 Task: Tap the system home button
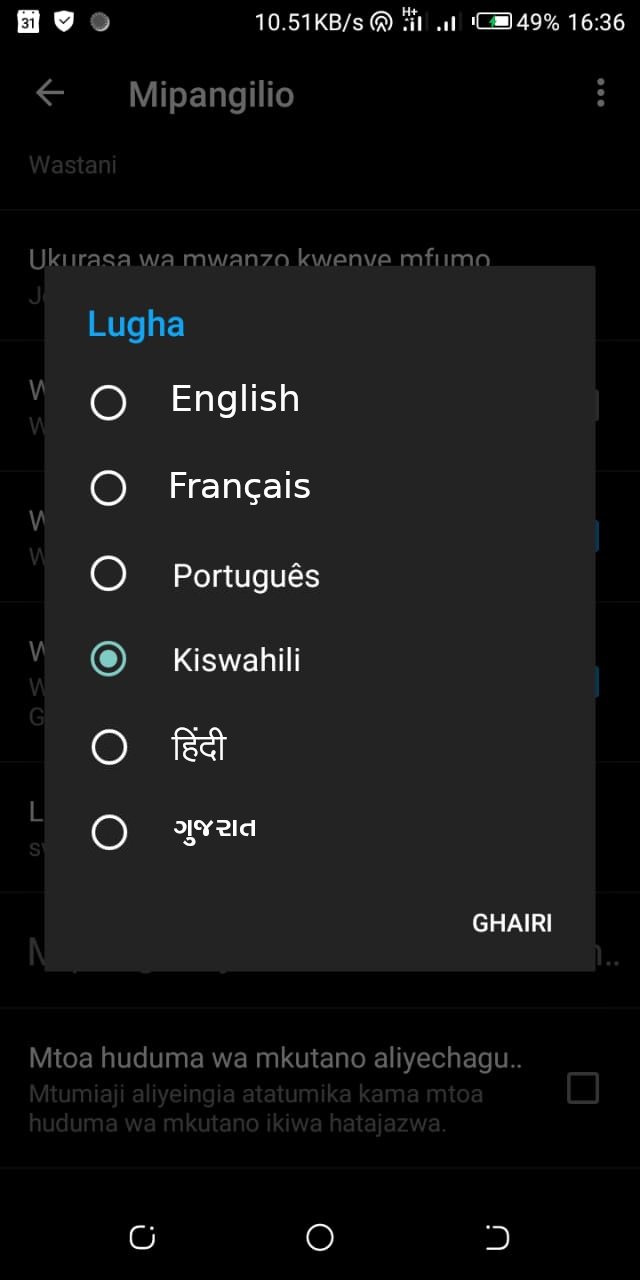[320, 1238]
